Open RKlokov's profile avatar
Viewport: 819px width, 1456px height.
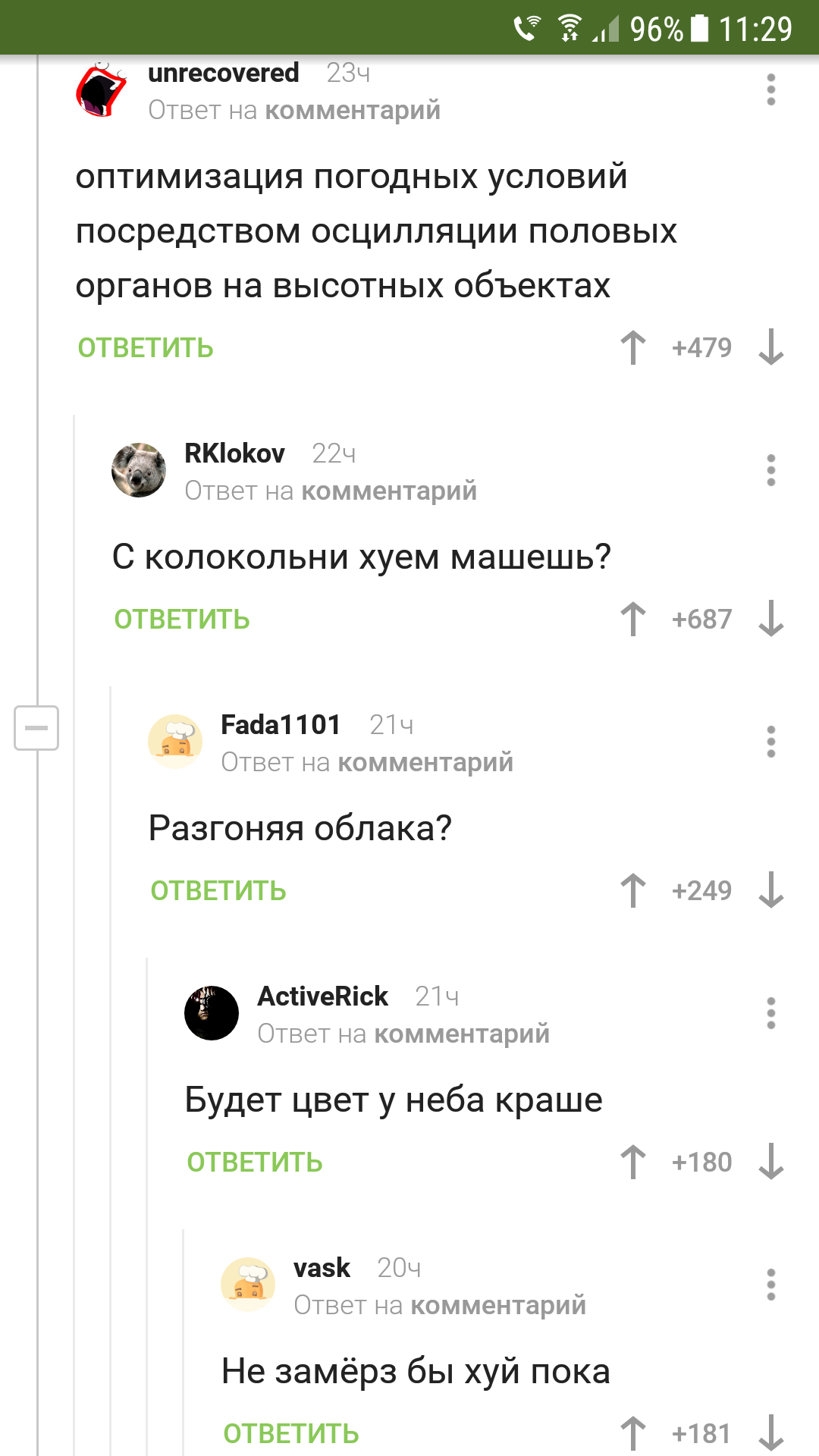tap(139, 470)
